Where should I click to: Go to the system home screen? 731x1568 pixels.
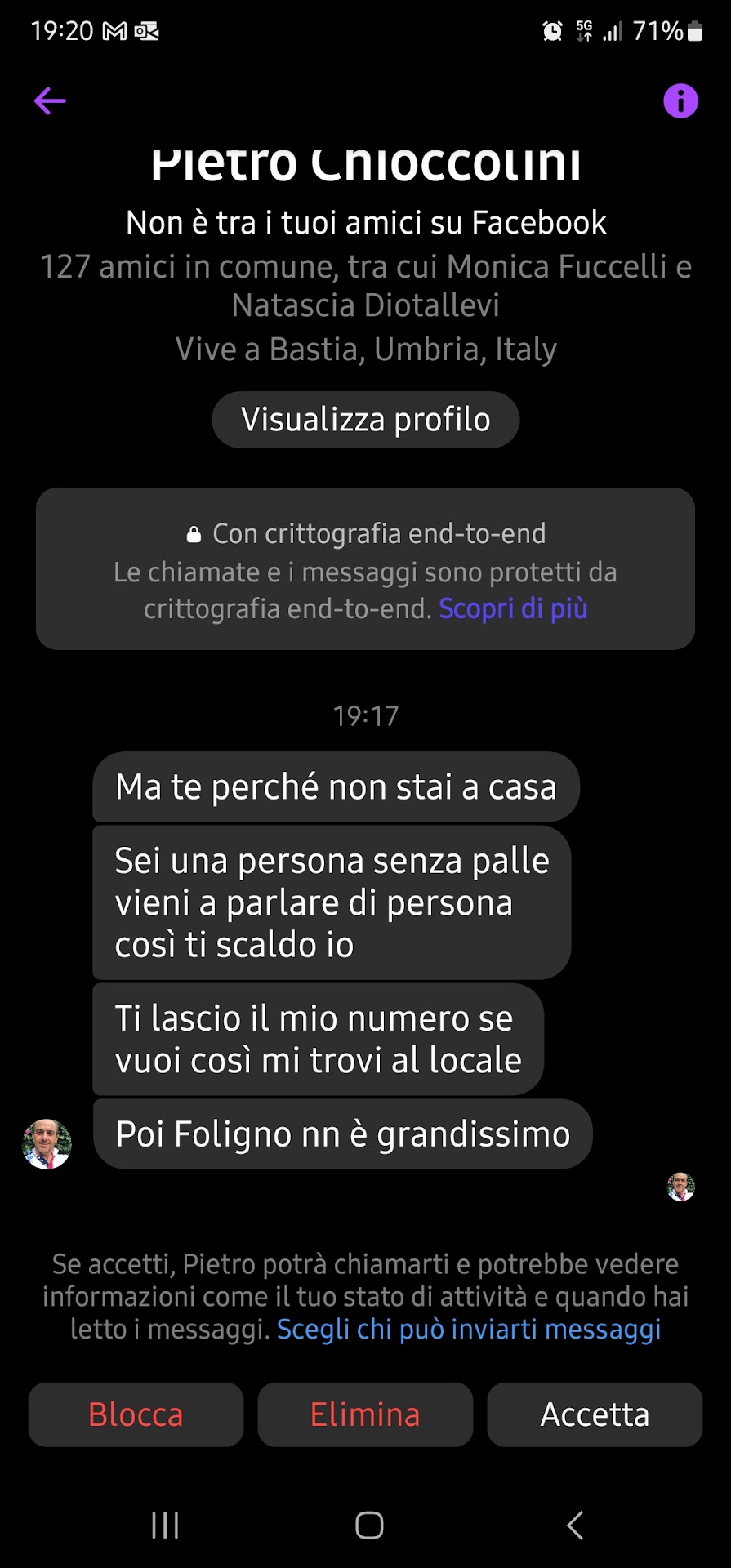click(x=369, y=1525)
